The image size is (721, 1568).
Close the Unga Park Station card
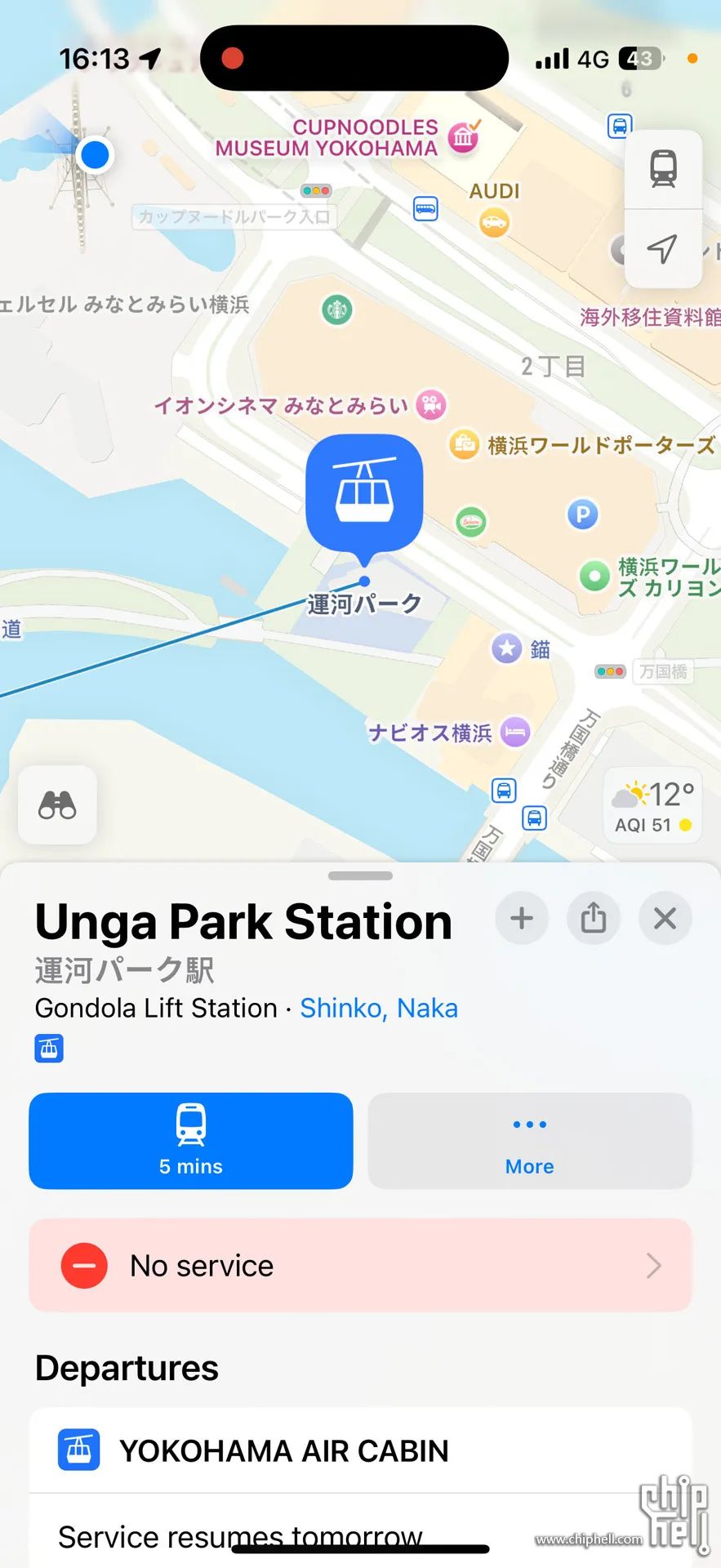click(x=665, y=918)
